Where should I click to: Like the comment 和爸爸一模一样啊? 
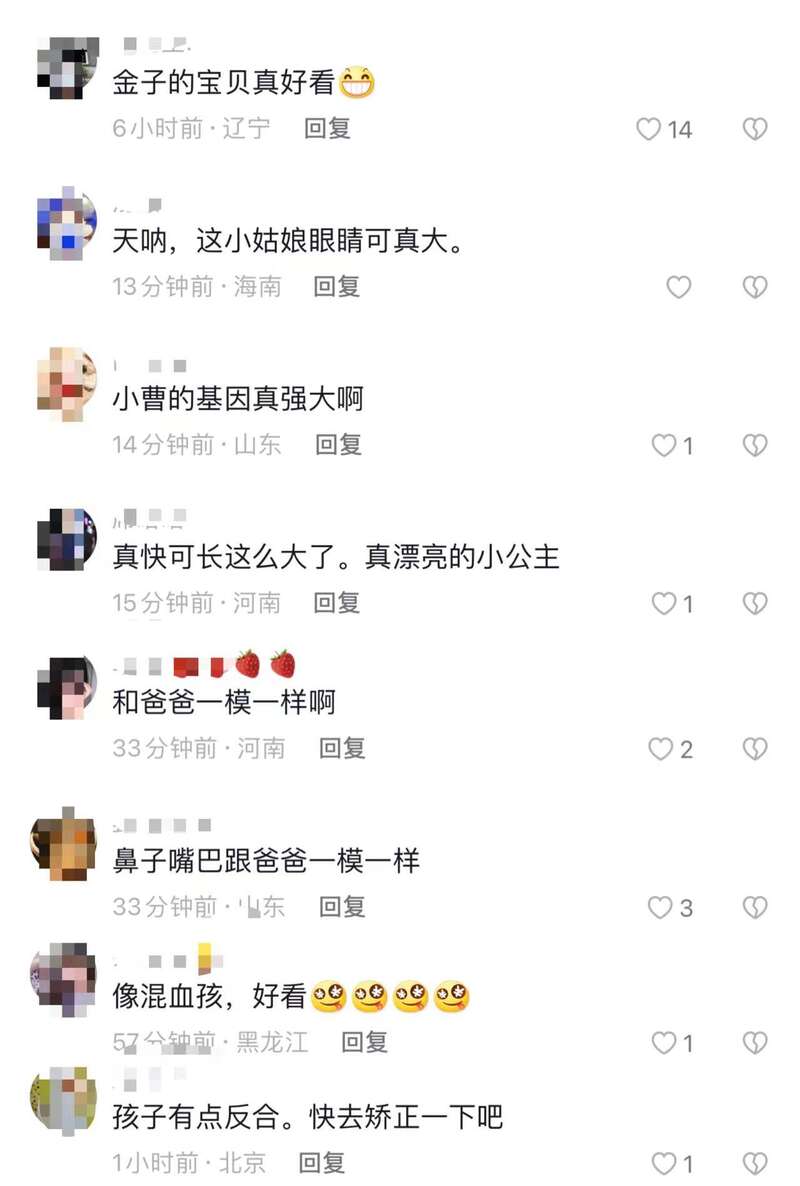pyautogui.click(x=660, y=749)
